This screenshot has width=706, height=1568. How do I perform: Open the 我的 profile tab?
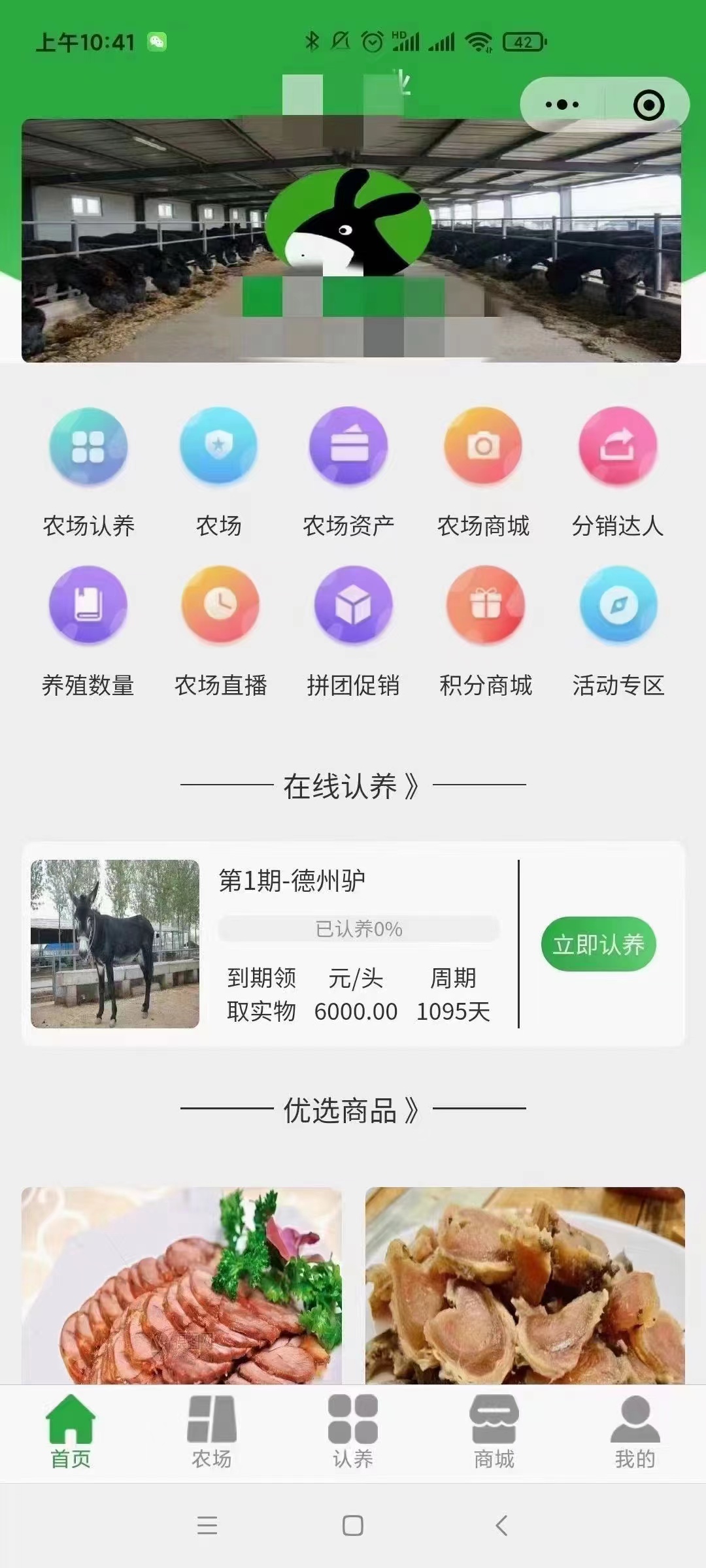pos(635,1431)
